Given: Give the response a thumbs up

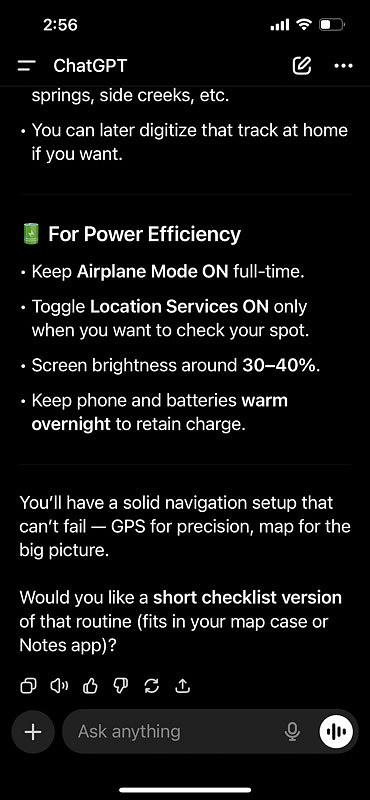Looking at the screenshot, I should (90, 686).
